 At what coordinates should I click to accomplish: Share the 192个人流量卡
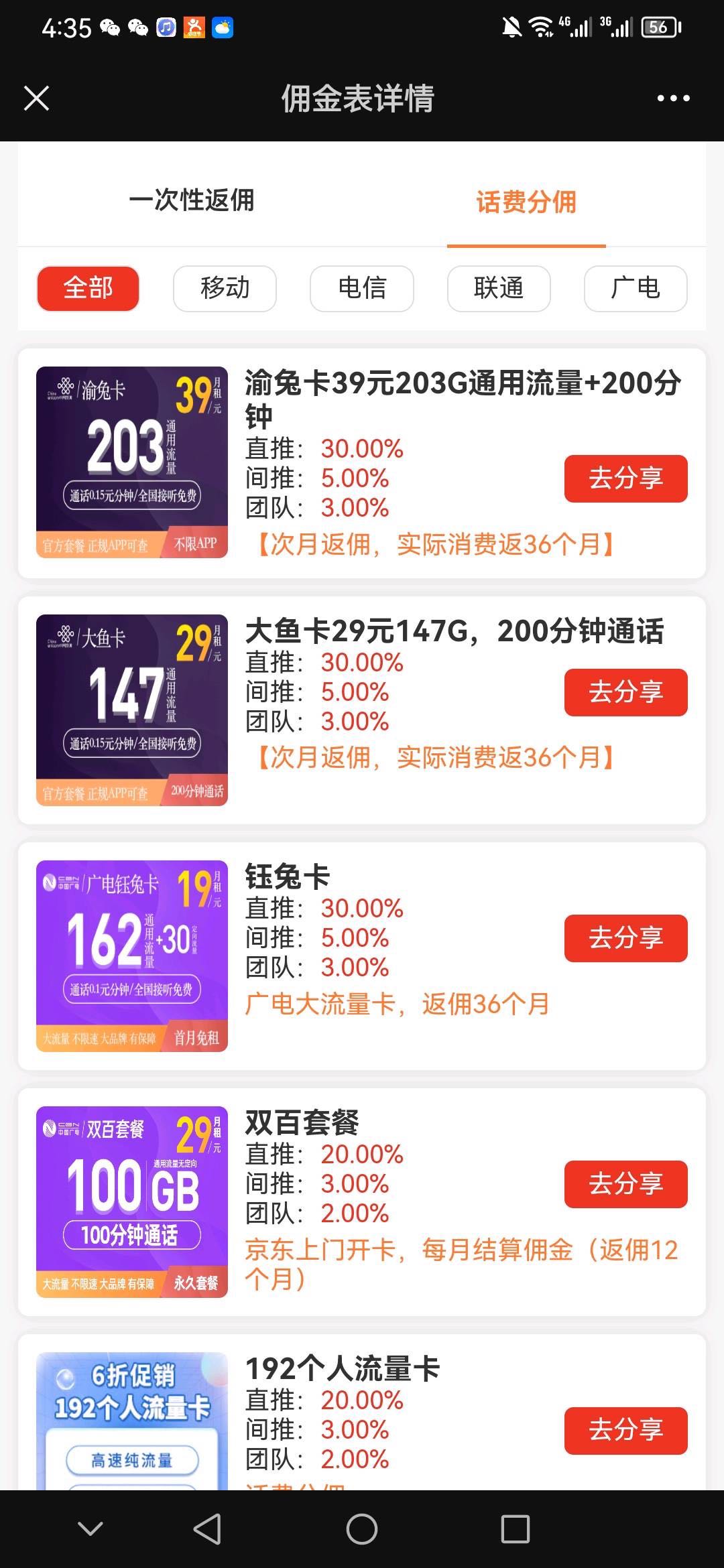(x=625, y=1430)
